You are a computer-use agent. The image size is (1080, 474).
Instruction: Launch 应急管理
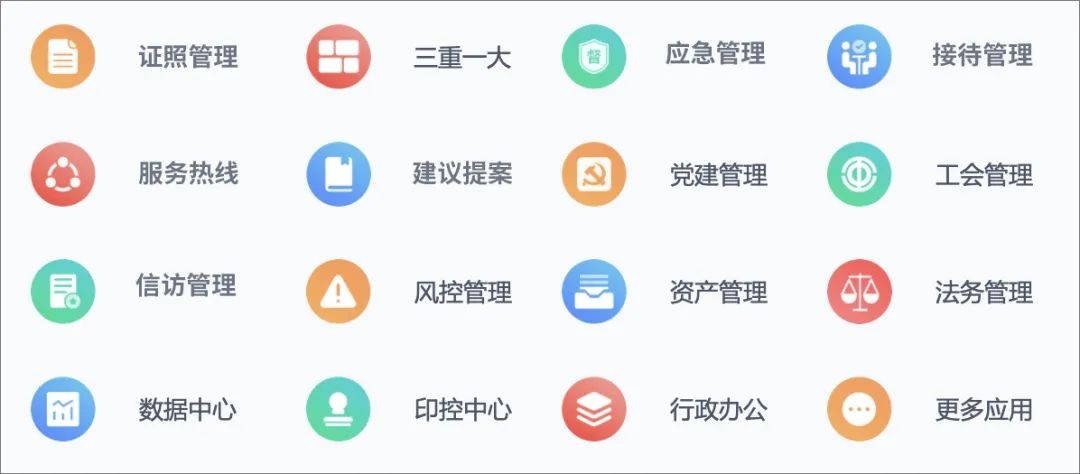(x=594, y=56)
